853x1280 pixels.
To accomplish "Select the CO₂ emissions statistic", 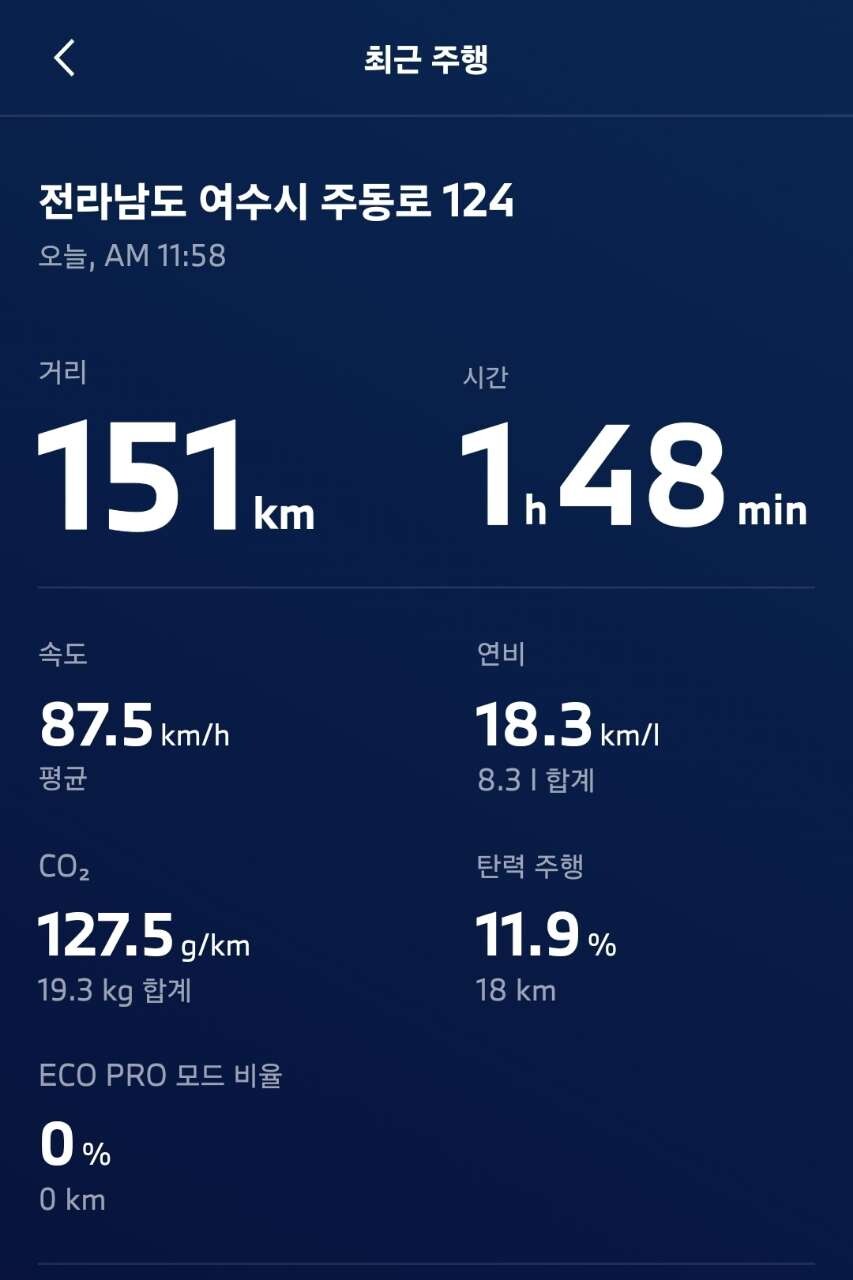I will (62, 868).
